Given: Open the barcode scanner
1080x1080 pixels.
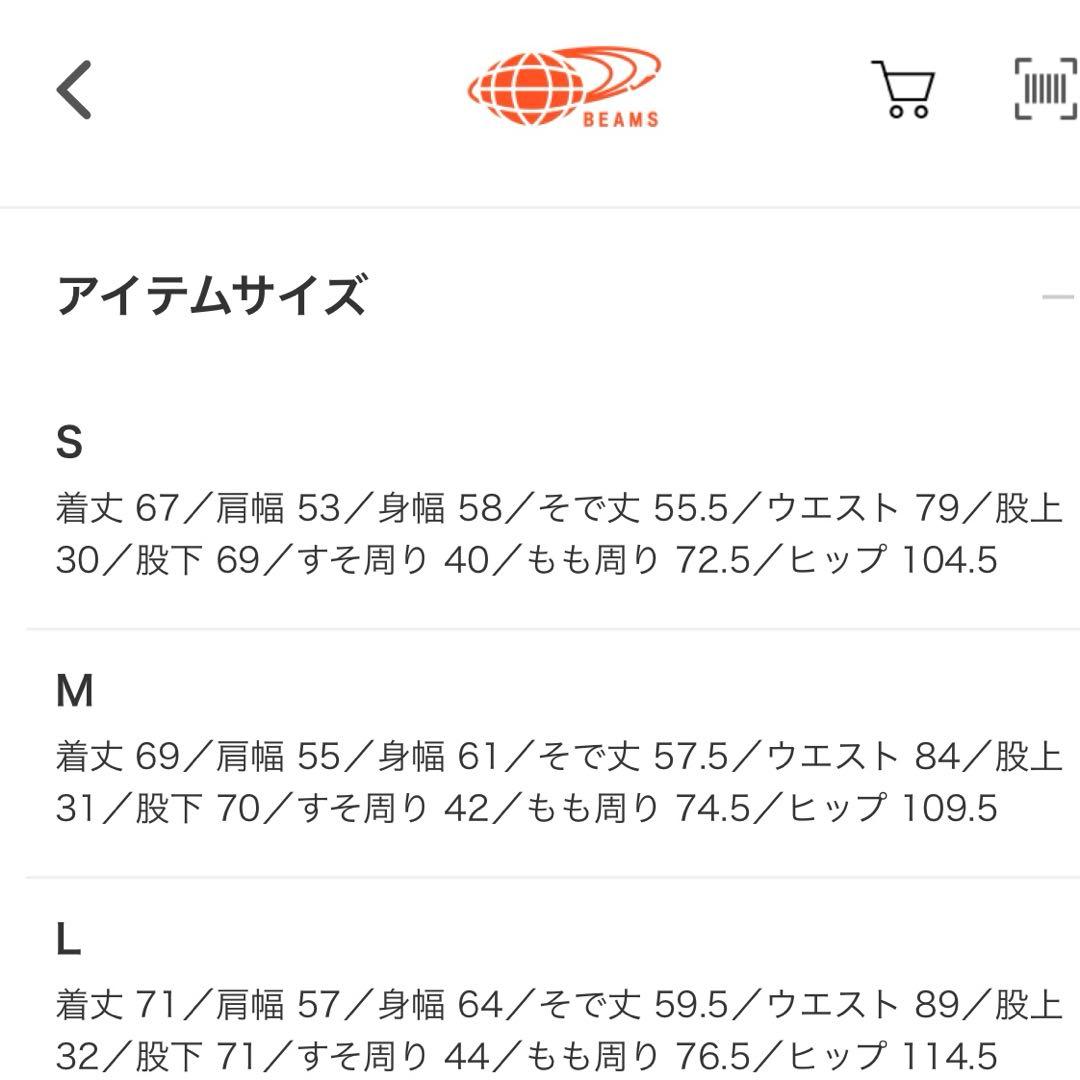Looking at the screenshot, I should (x=1045, y=90).
